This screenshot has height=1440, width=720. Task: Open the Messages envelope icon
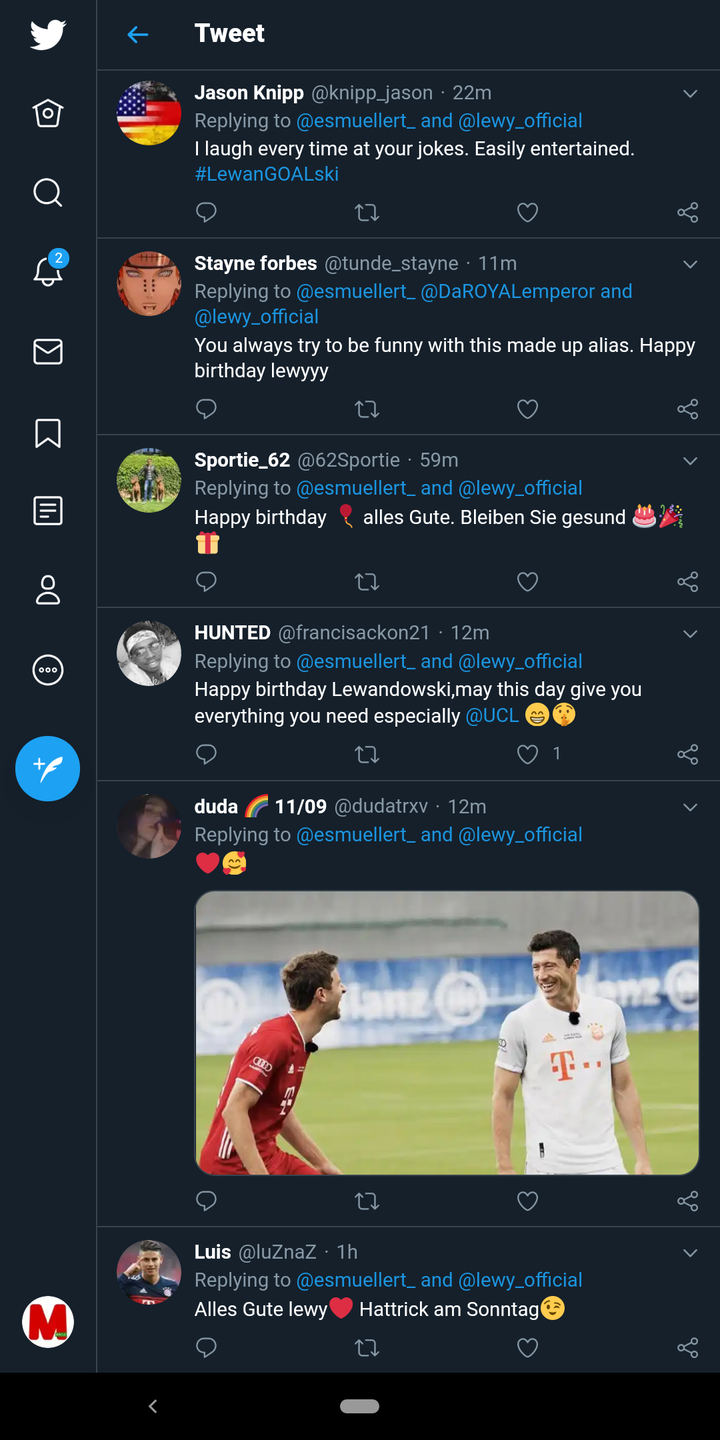click(48, 351)
